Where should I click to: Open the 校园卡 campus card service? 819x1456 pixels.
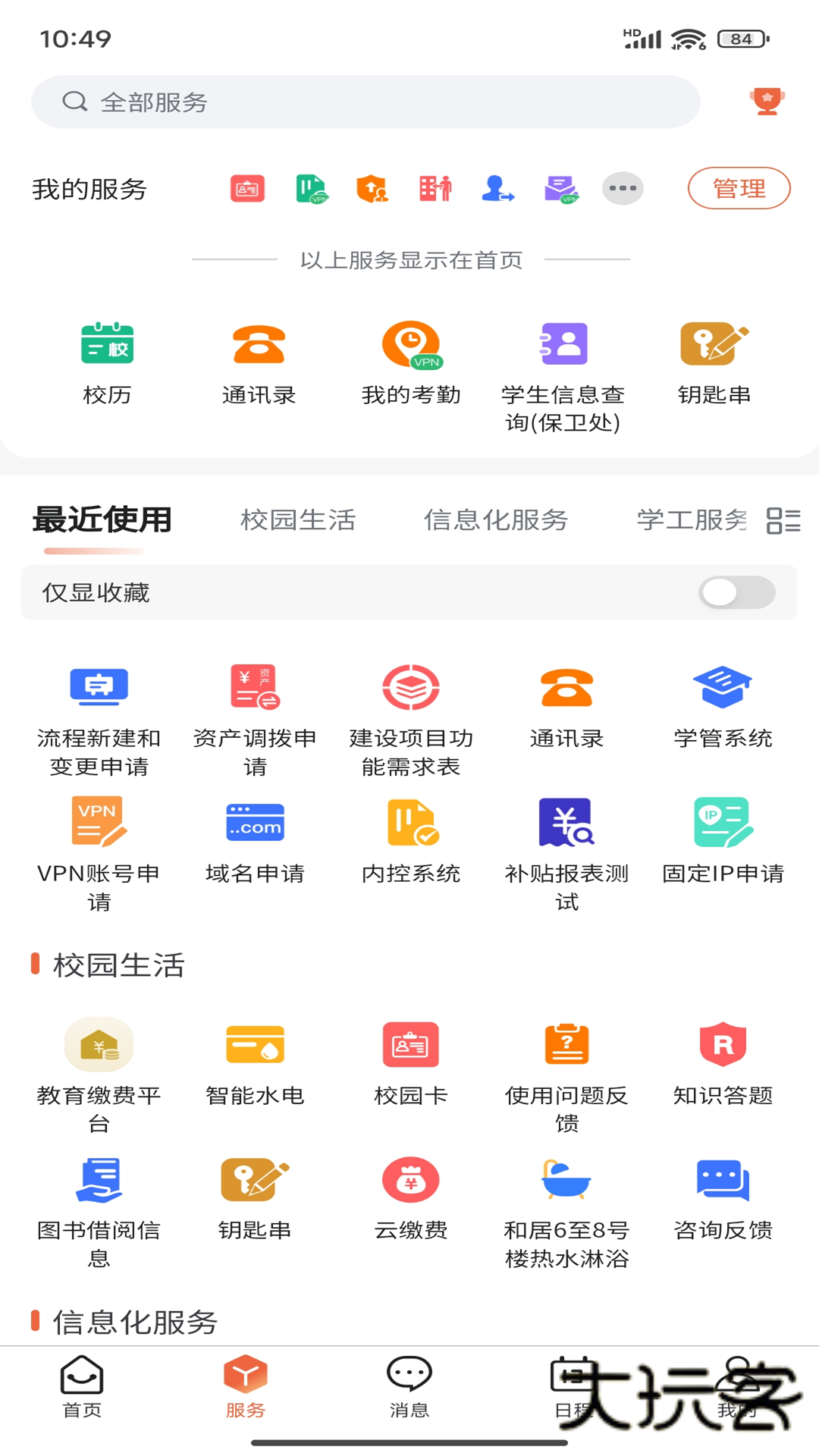(410, 1045)
